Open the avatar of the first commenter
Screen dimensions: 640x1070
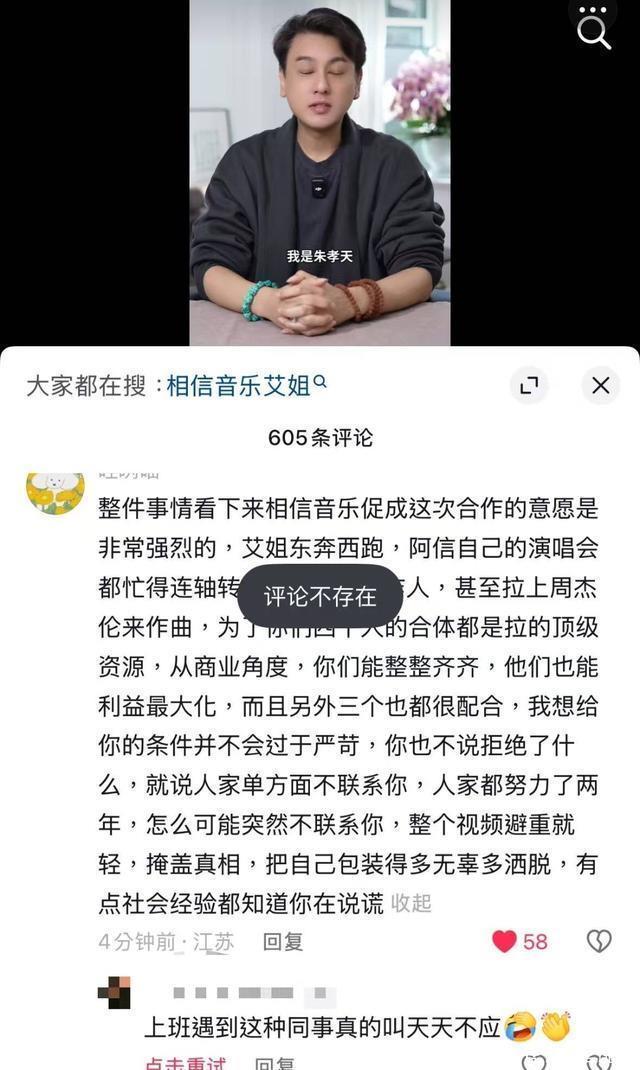click(55, 492)
